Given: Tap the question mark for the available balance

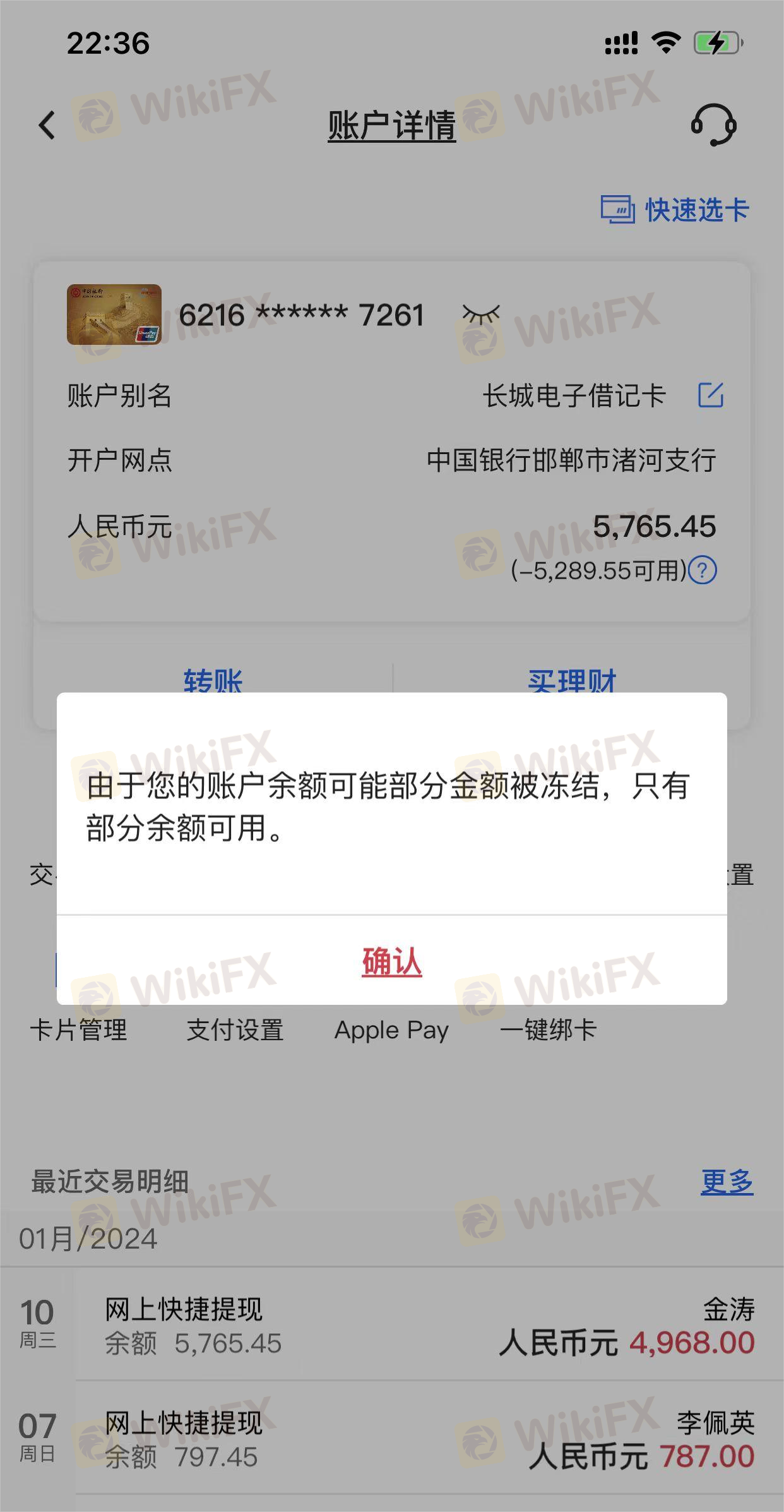Looking at the screenshot, I should pos(702,570).
